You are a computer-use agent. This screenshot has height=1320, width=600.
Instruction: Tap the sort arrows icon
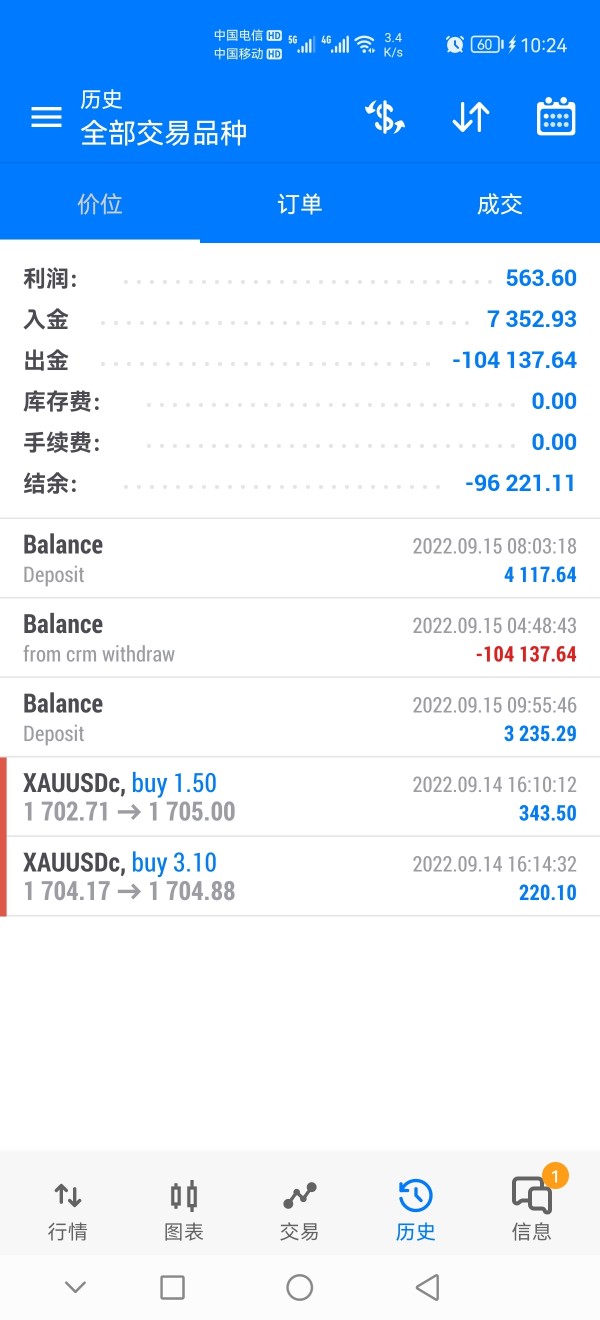pos(470,118)
